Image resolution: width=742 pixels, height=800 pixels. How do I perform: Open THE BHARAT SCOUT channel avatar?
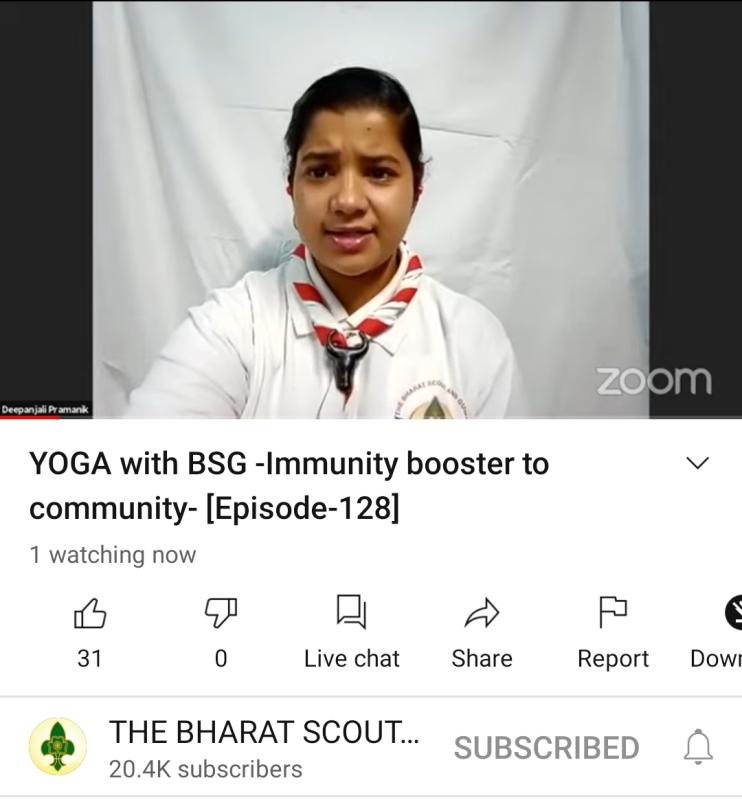pyautogui.click(x=62, y=744)
